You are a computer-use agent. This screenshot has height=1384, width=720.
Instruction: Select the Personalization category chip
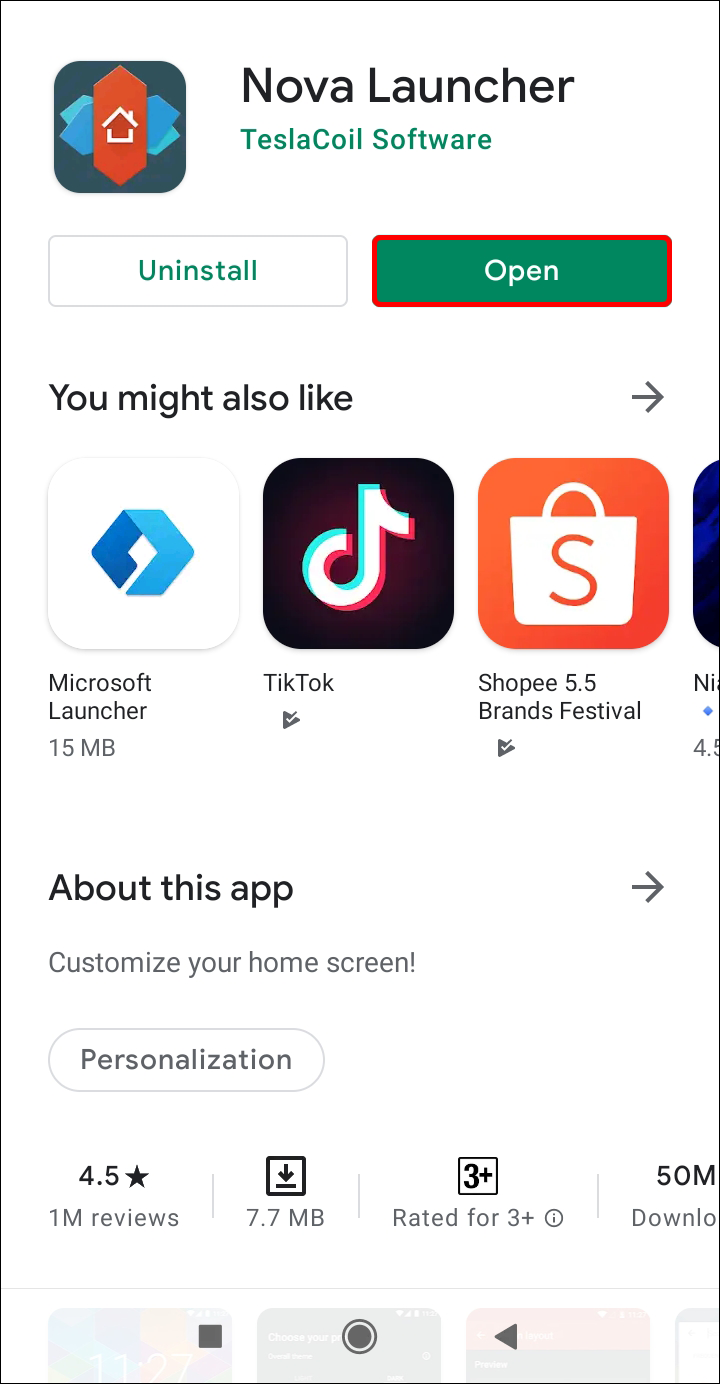(x=186, y=1060)
